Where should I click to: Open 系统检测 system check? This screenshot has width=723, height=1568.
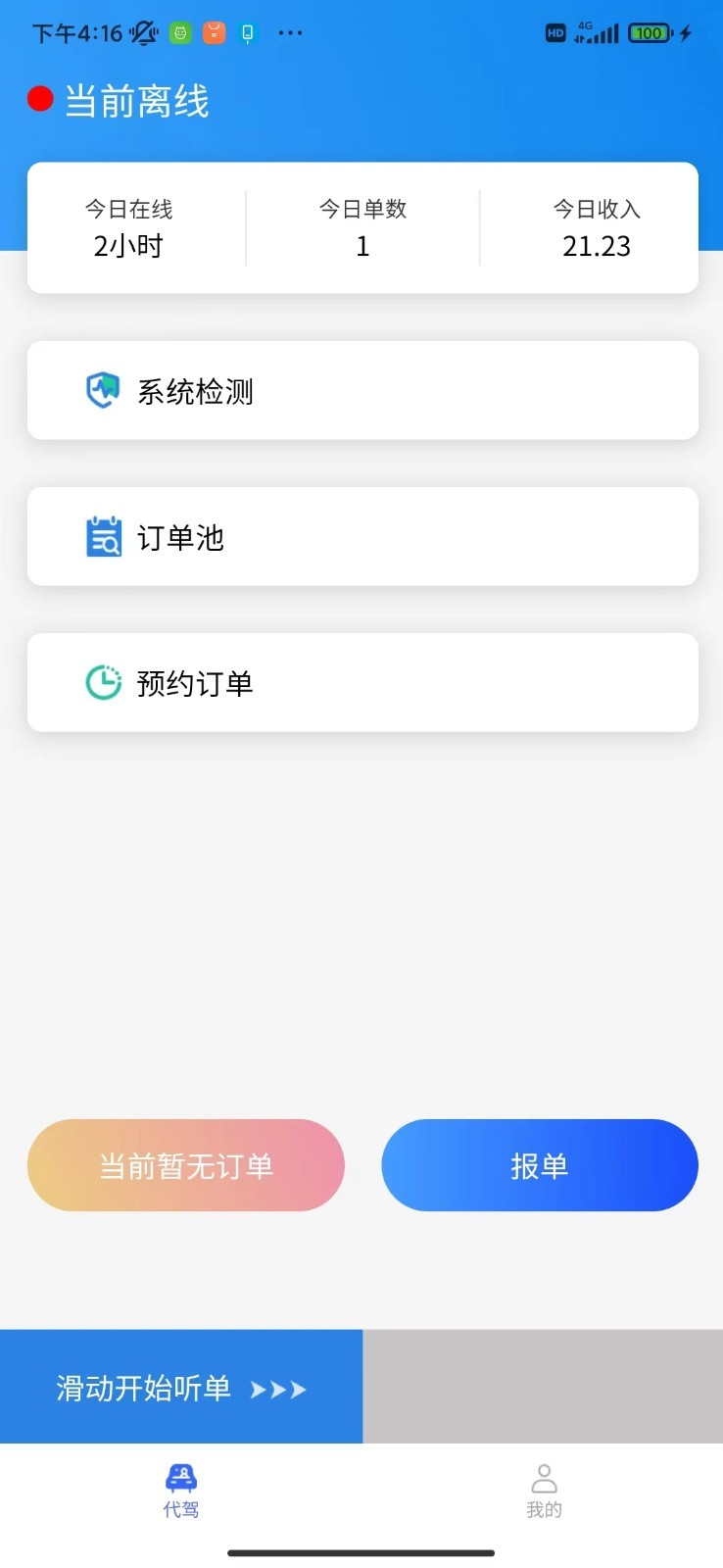pos(361,391)
